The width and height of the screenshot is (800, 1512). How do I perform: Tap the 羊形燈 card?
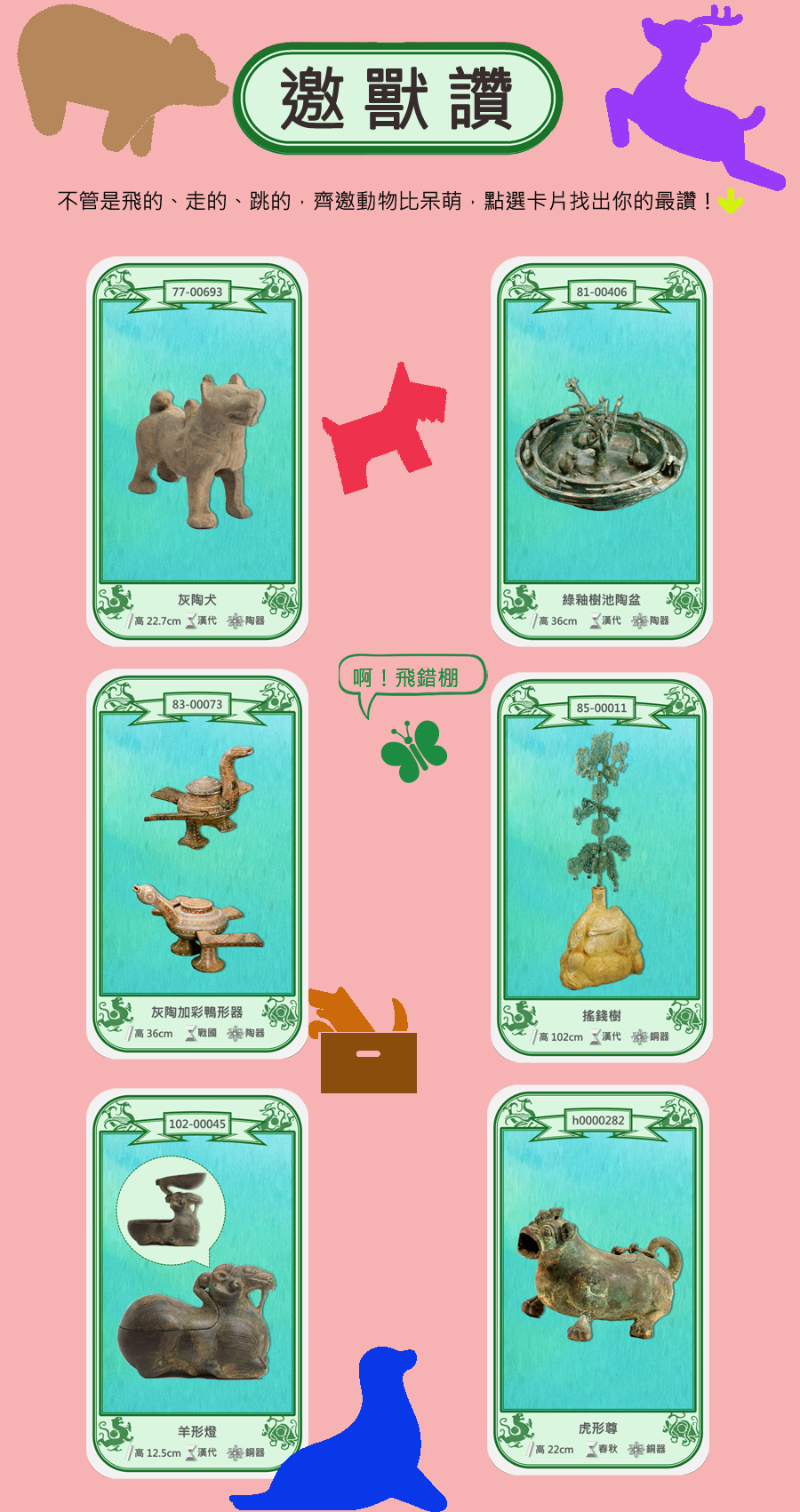pyautogui.click(x=197, y=1283)
